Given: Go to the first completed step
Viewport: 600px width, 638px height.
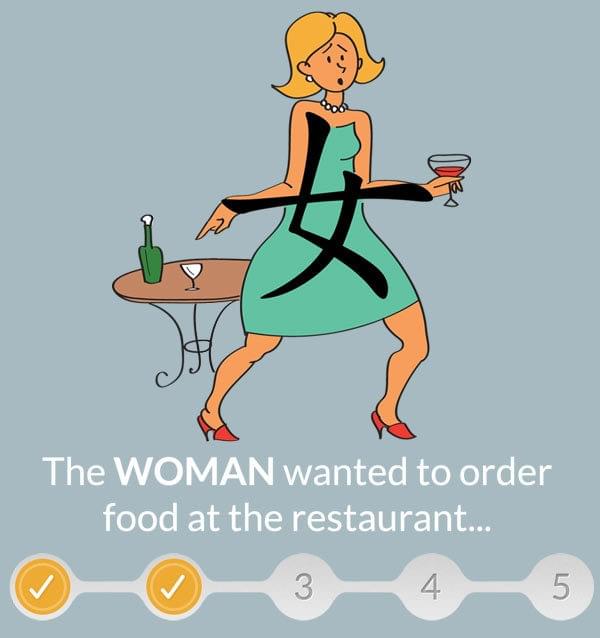Looking at the screenshot, I should tap(39, 588).
